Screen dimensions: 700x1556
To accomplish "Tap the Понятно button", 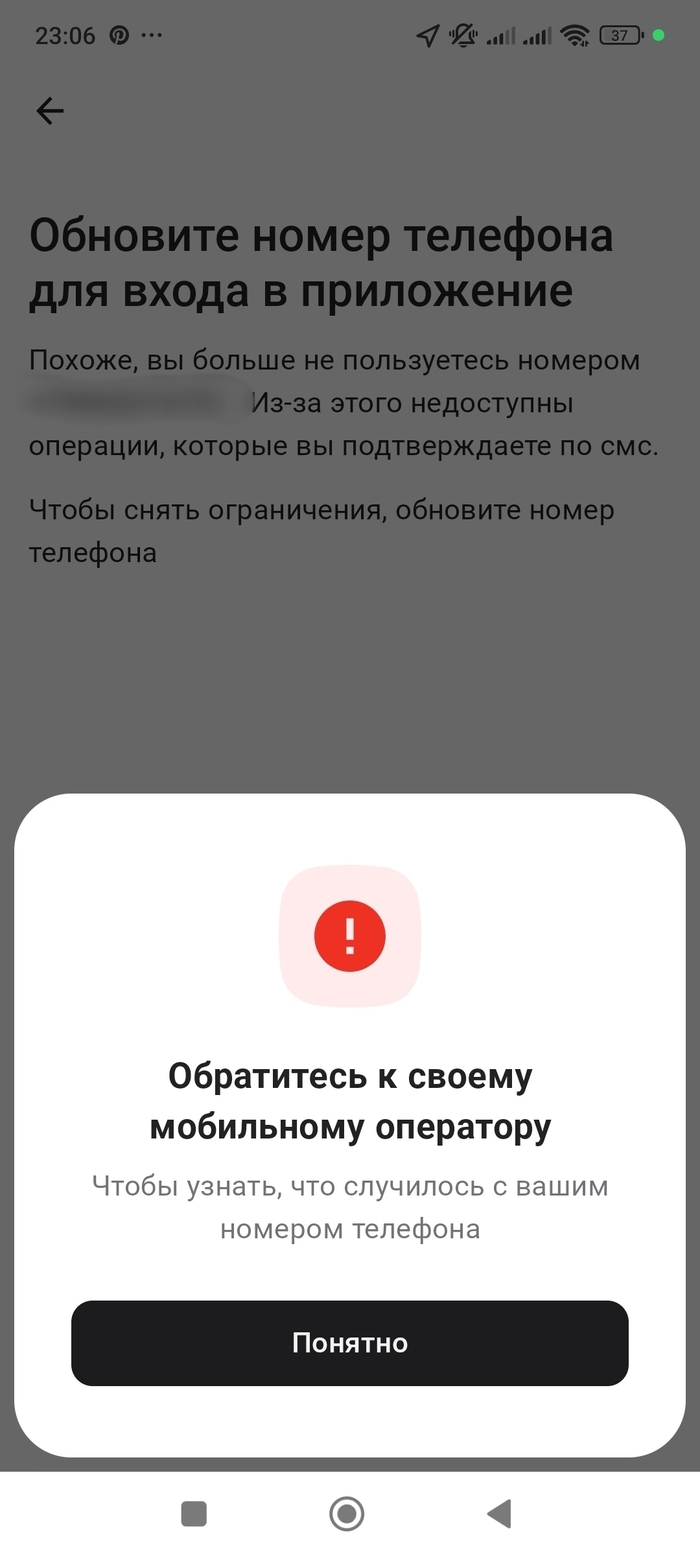I will (x=349, y=1342).
